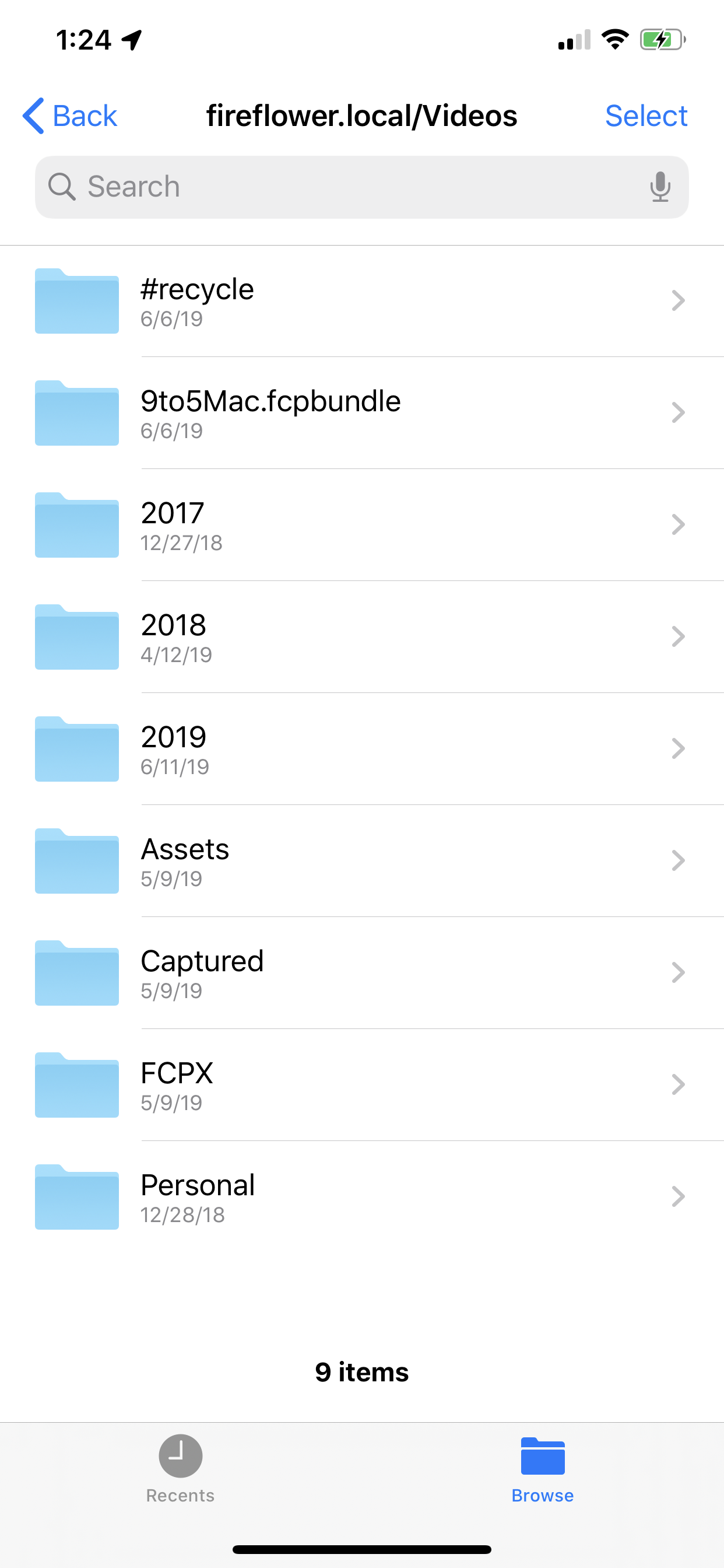Tap the Select button

click(646, 116)
